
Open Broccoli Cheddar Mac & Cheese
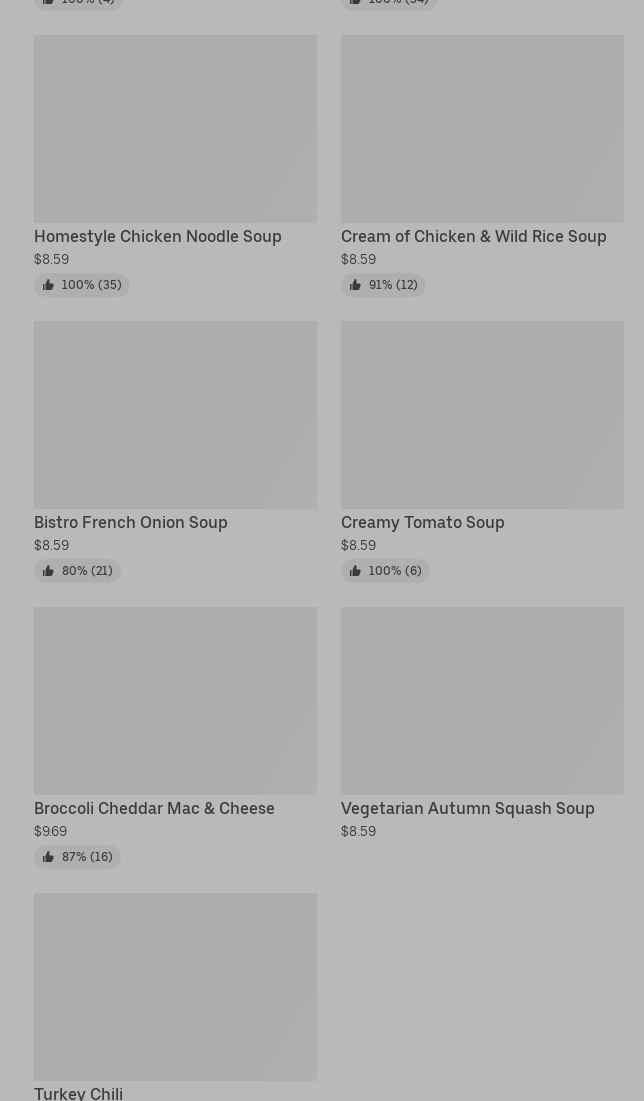[x=175, y=701]
